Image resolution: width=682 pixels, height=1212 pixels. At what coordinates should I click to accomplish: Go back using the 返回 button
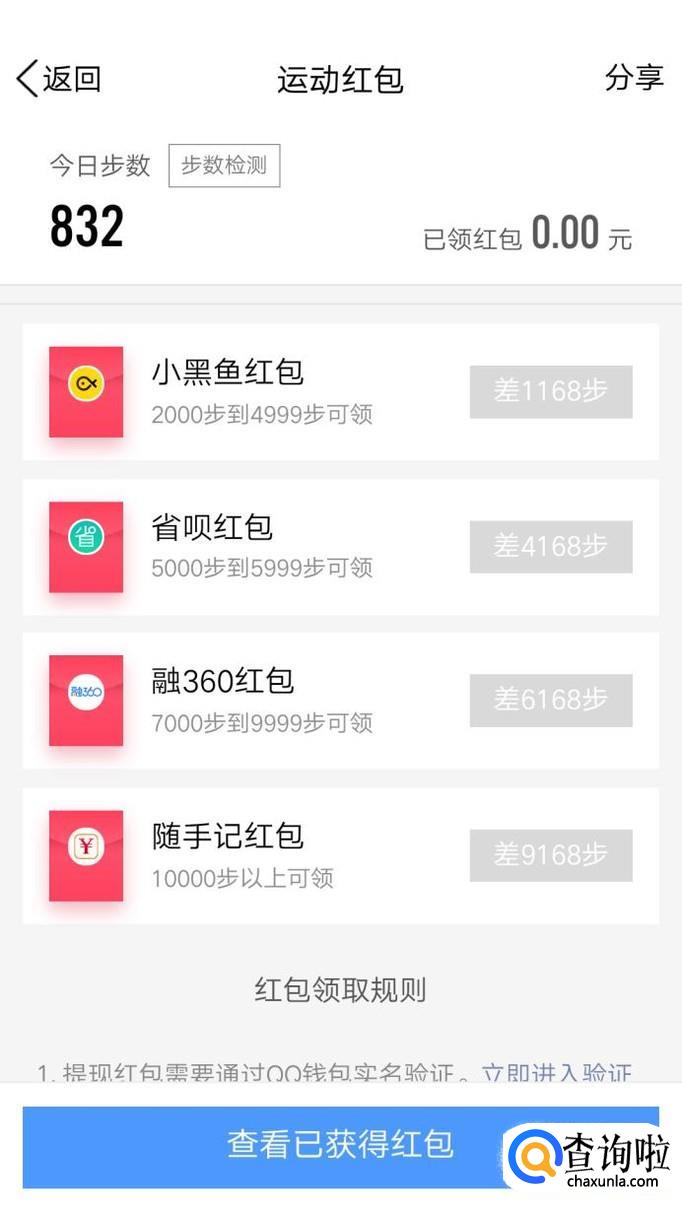tap(59, 79)
